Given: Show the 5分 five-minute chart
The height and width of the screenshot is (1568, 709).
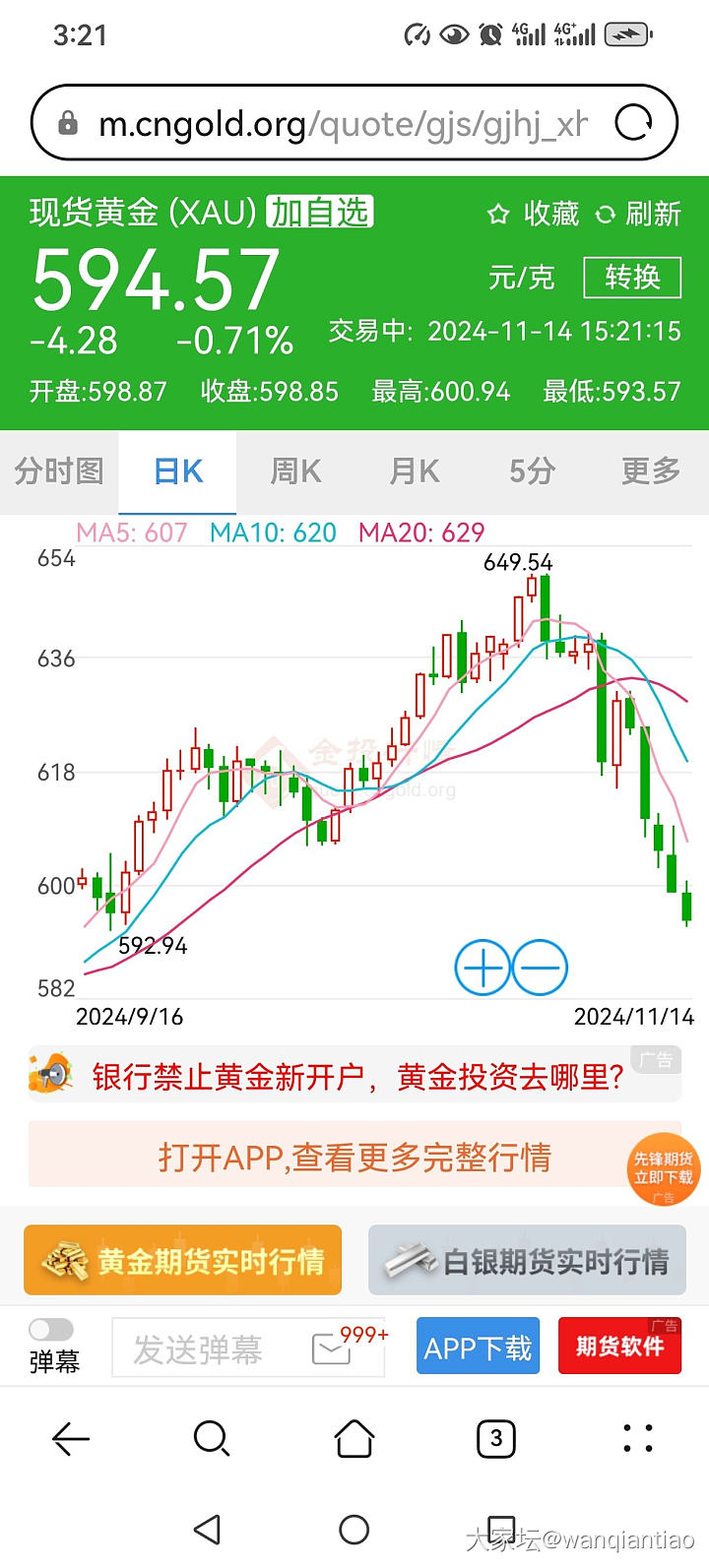Looking at the screenshot, I should pyautogui.click(x=532, y=471).
